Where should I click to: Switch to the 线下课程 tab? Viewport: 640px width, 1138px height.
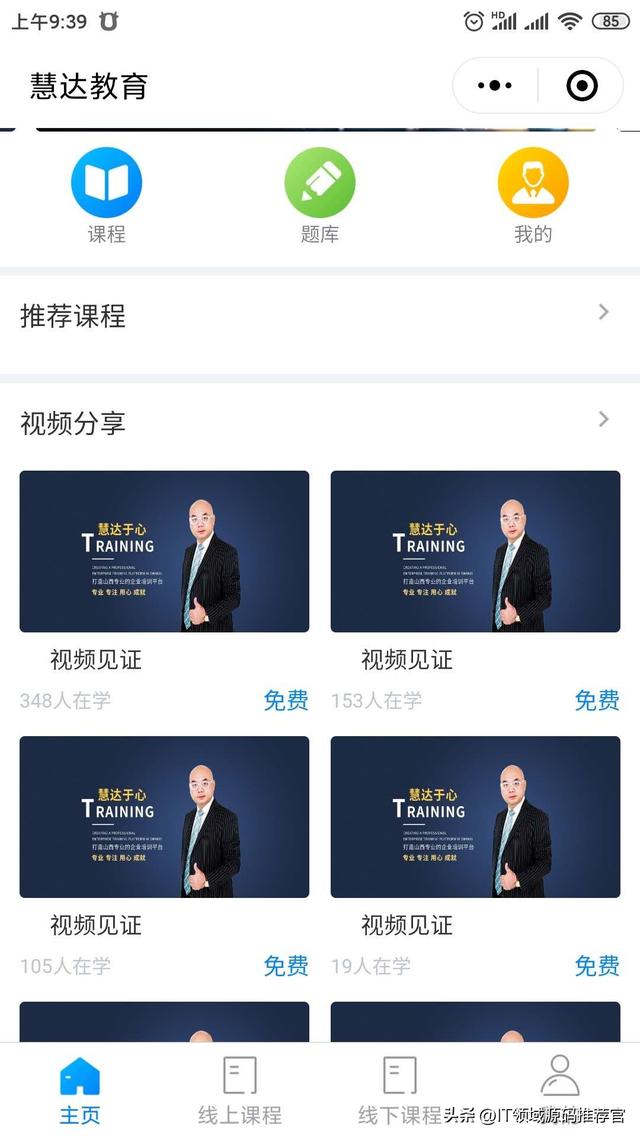[x=400, y=1090]
